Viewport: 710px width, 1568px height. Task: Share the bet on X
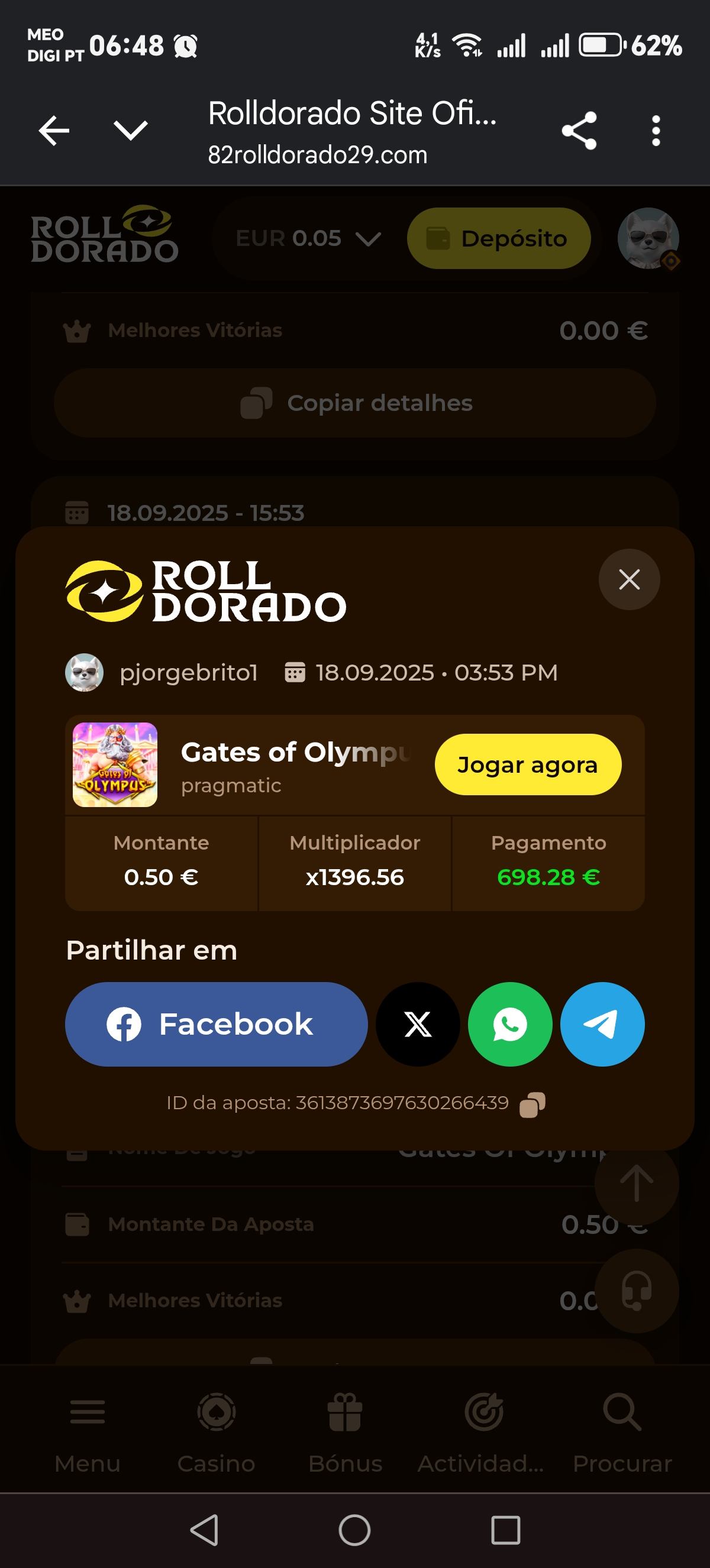[x=418, y=1024]
